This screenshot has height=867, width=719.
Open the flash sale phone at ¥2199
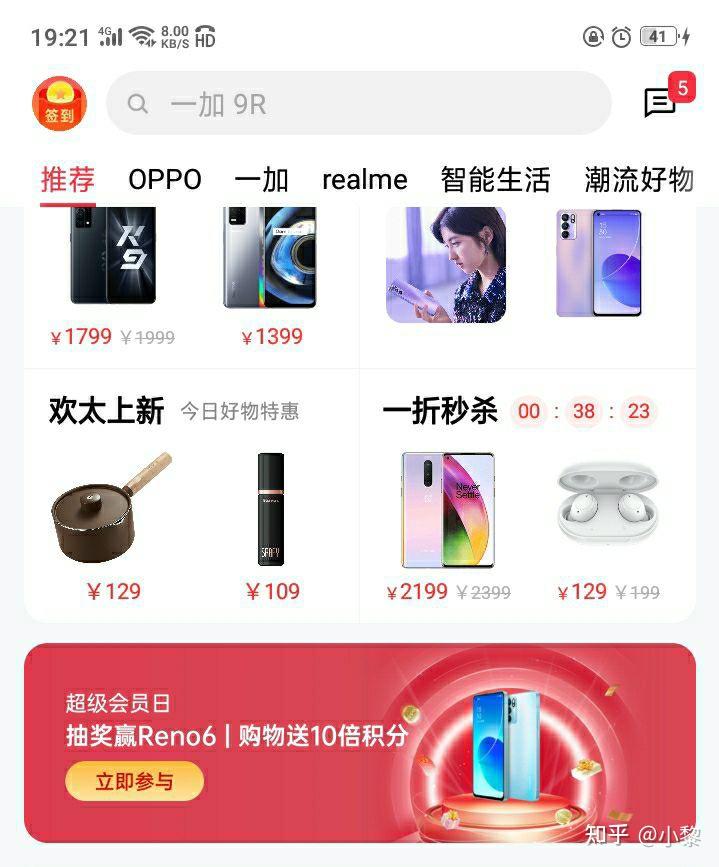448,510
